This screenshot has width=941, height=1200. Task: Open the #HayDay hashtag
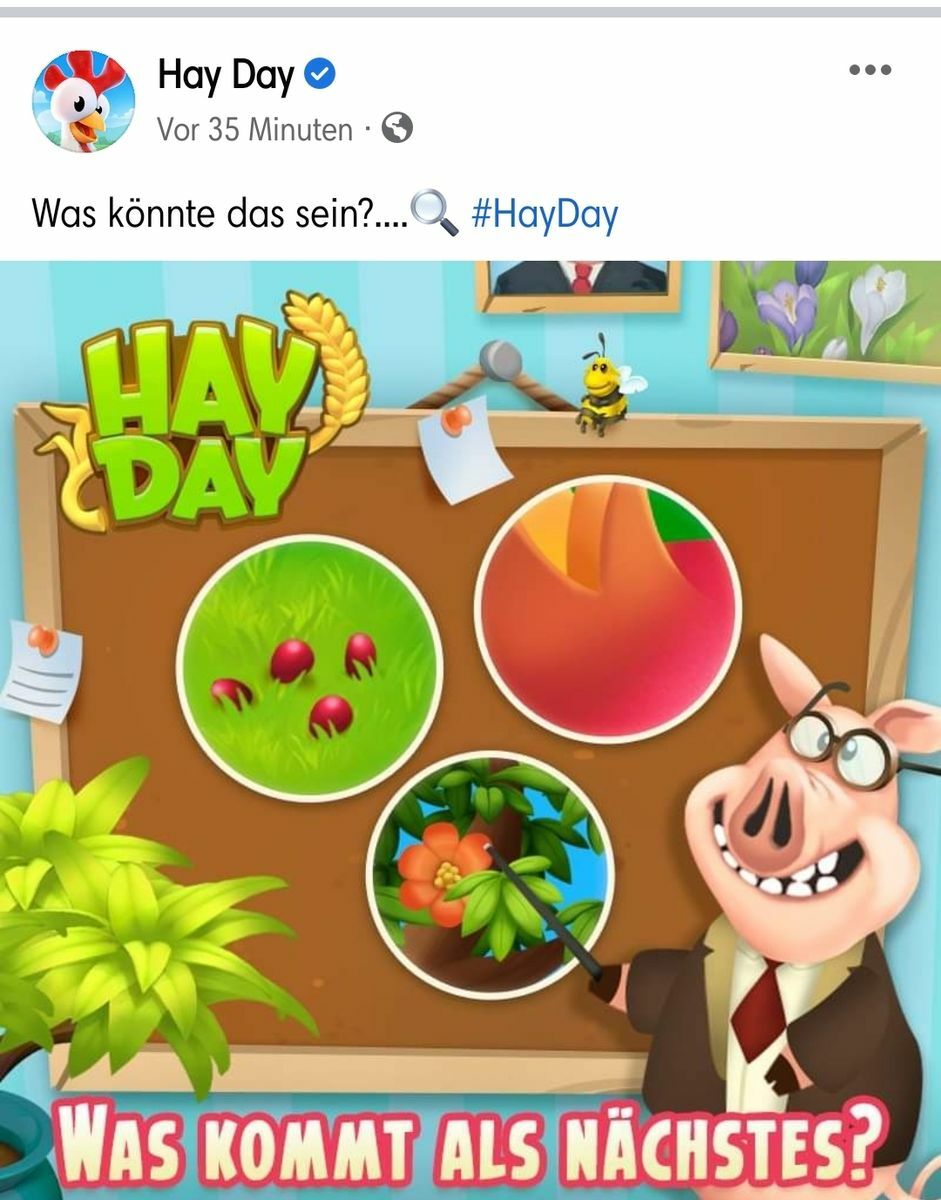[544, 214]
